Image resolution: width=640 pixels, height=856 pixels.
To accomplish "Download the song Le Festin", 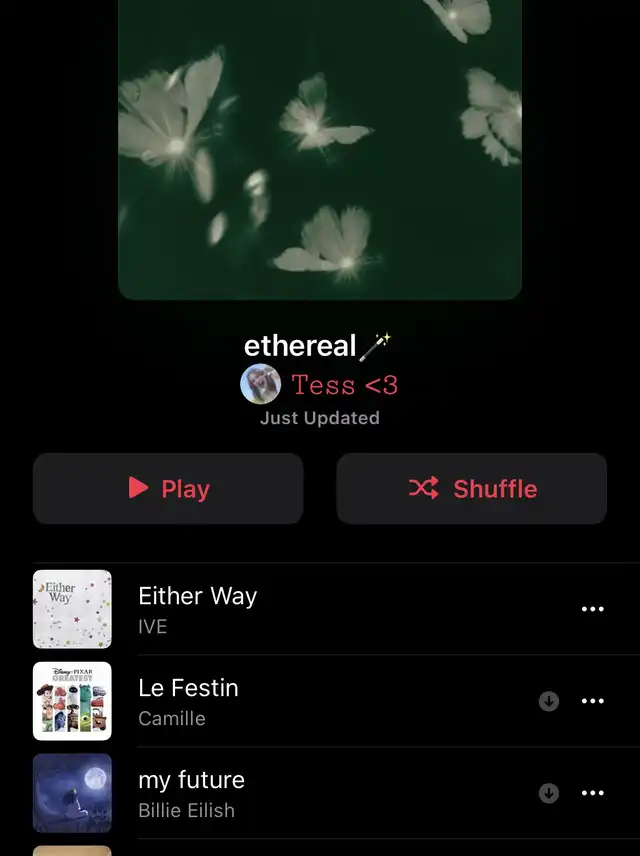I will pos(548,701).
